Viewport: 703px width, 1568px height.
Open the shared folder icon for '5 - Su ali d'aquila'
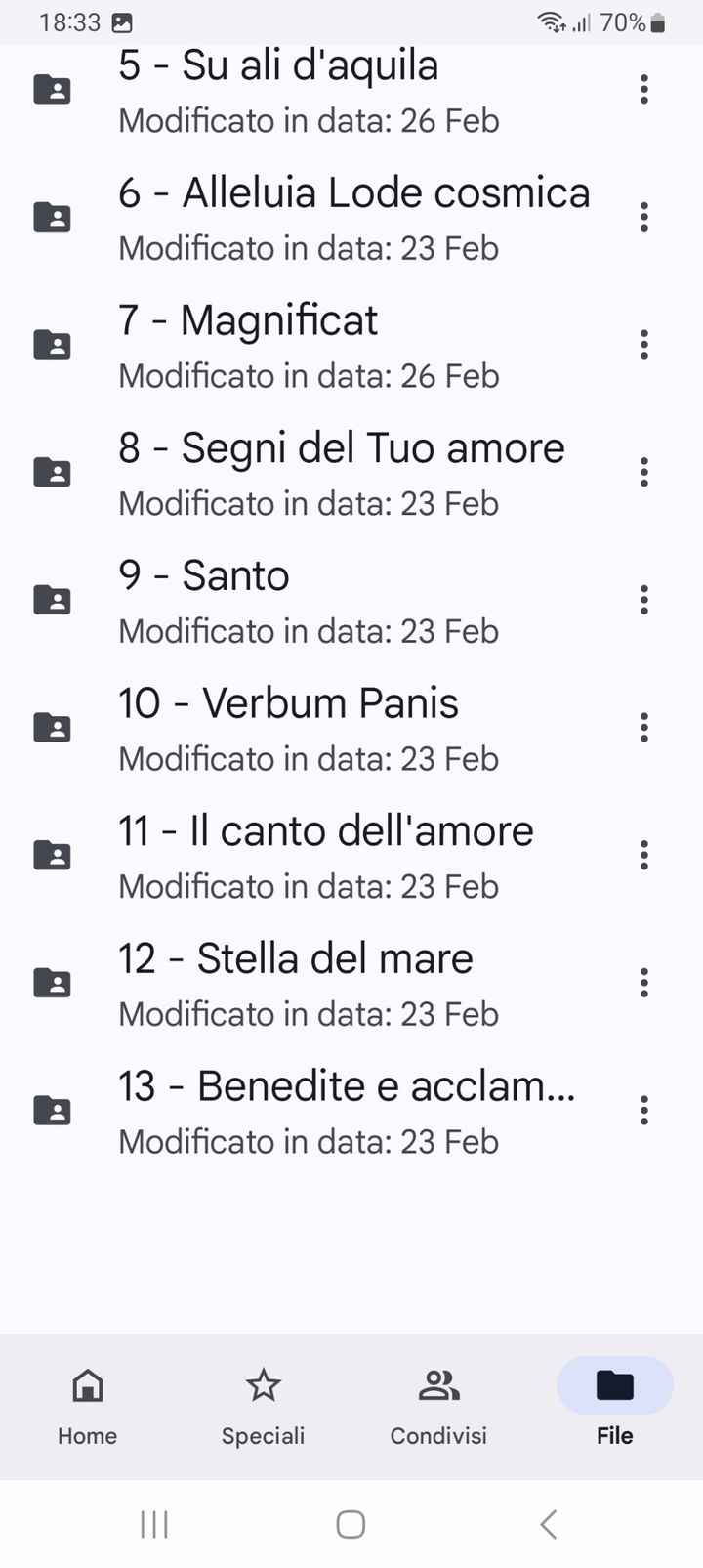pyautogui.click(x=52, y=89)
